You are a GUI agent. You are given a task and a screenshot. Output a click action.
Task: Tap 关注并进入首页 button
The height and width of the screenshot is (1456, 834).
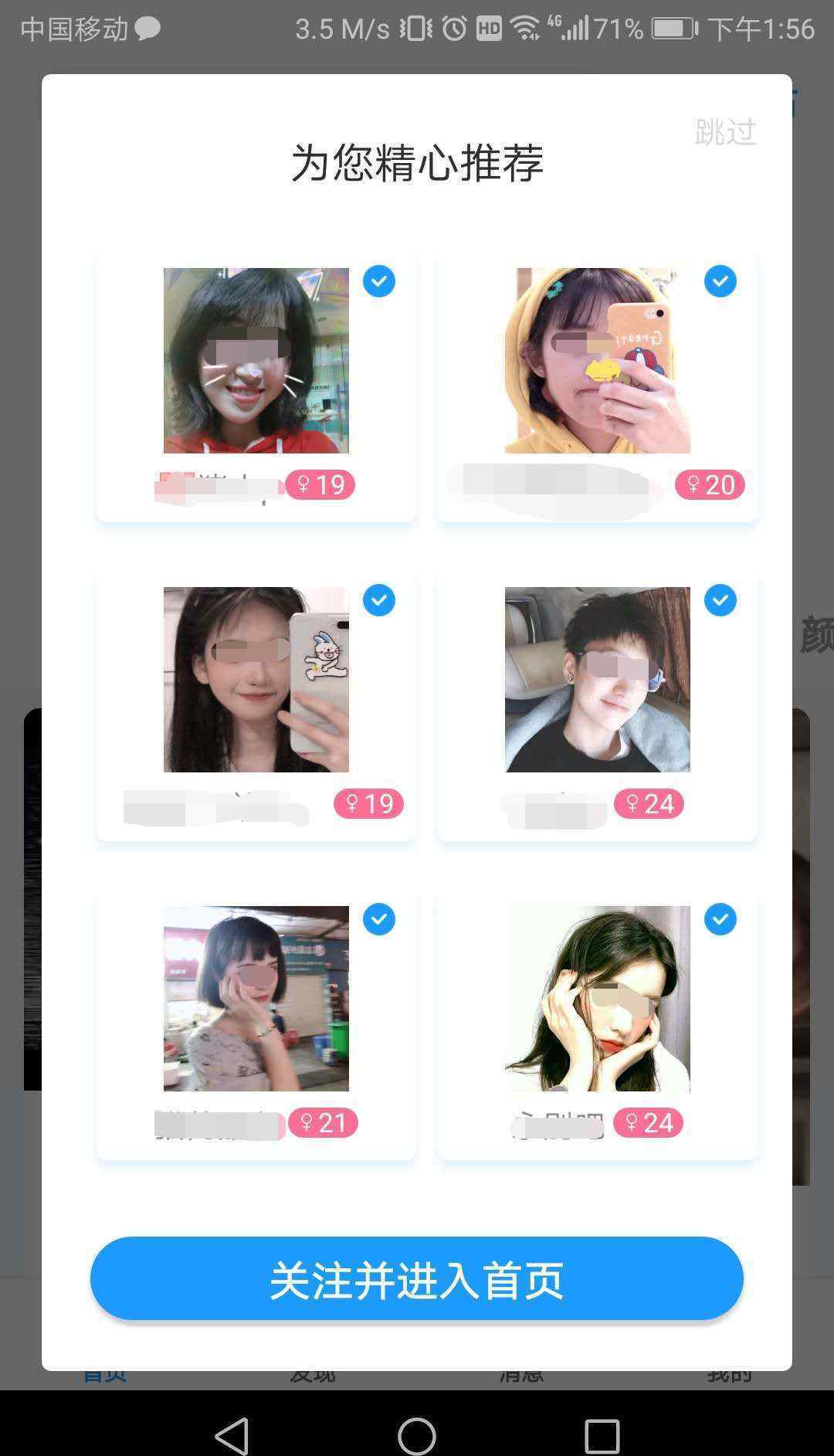(x=417, y=1279)
